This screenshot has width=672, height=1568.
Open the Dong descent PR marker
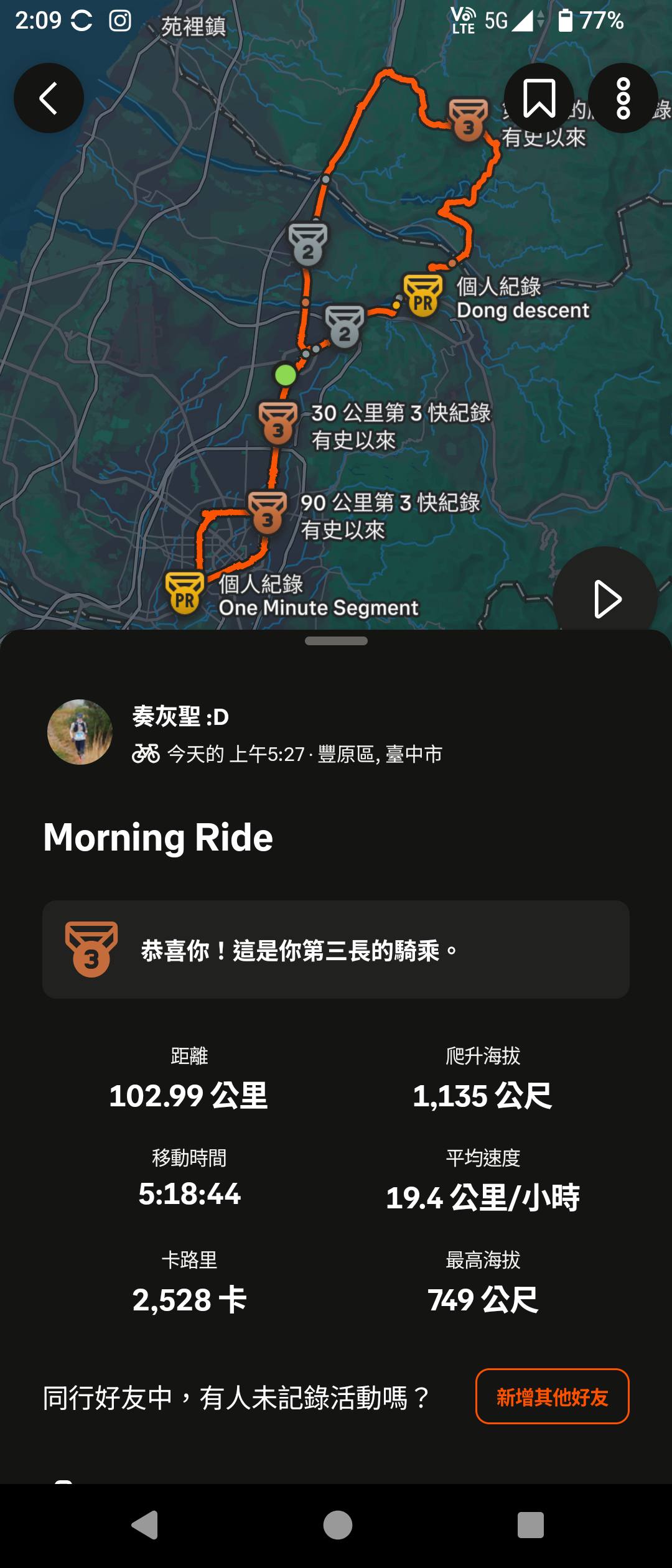click(x=423, y=296)
